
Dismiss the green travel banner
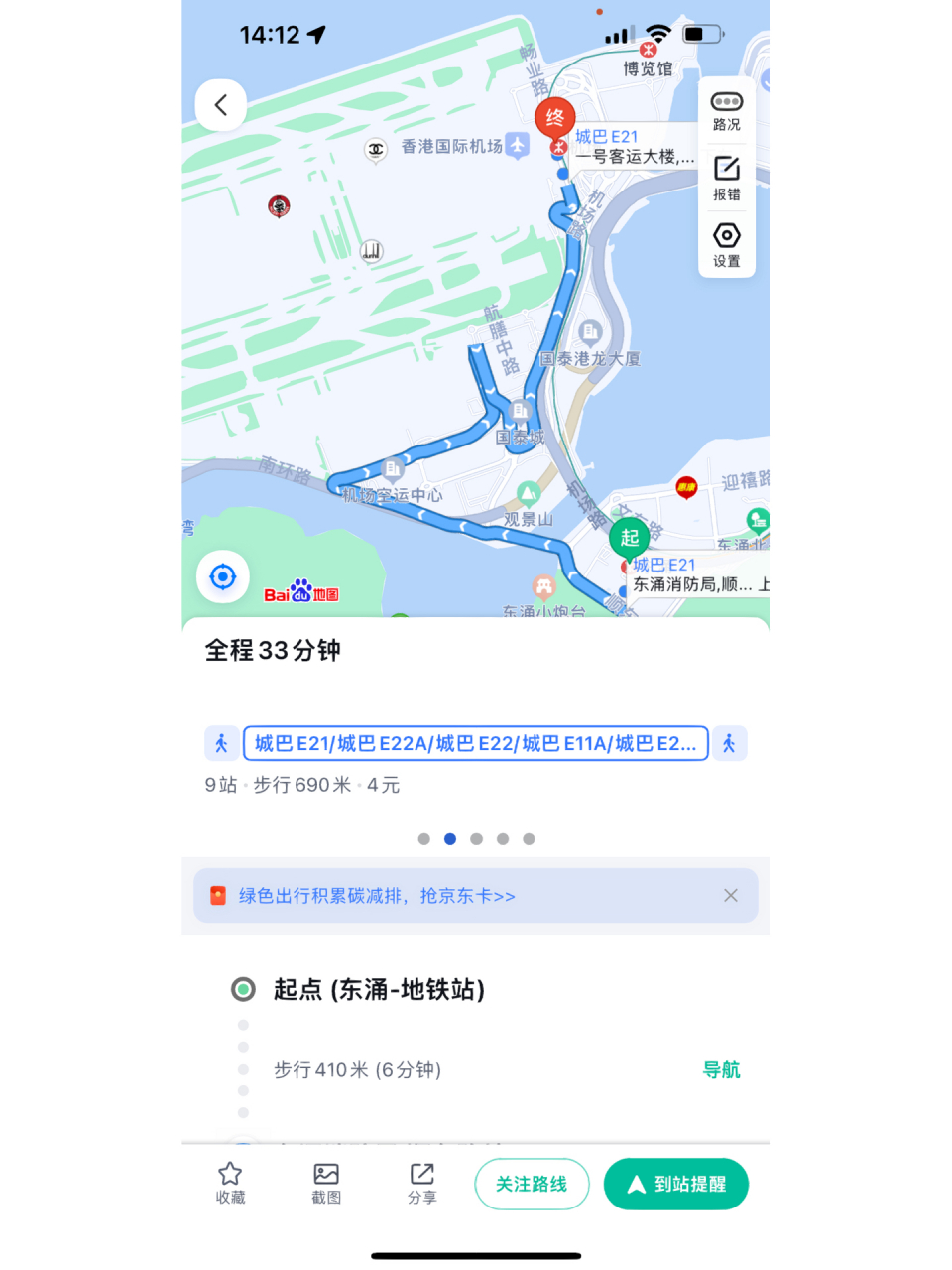[731, 895]
